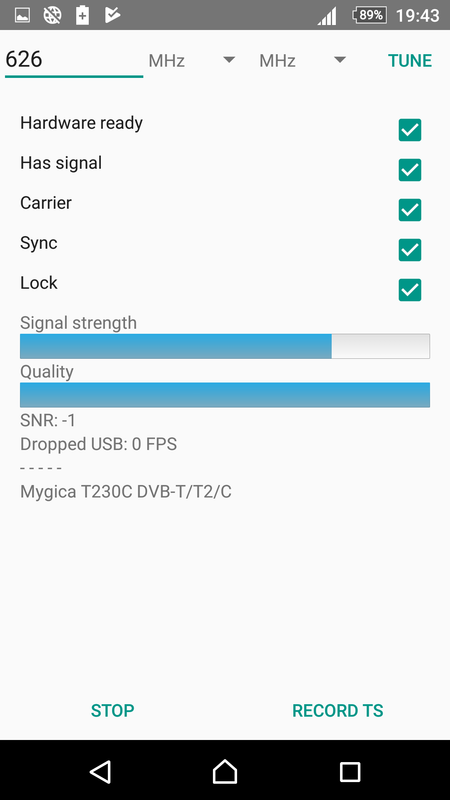Screen dimensions: 450x800
Task: Stop the tuner with STOP
Action: click(112, 710)
